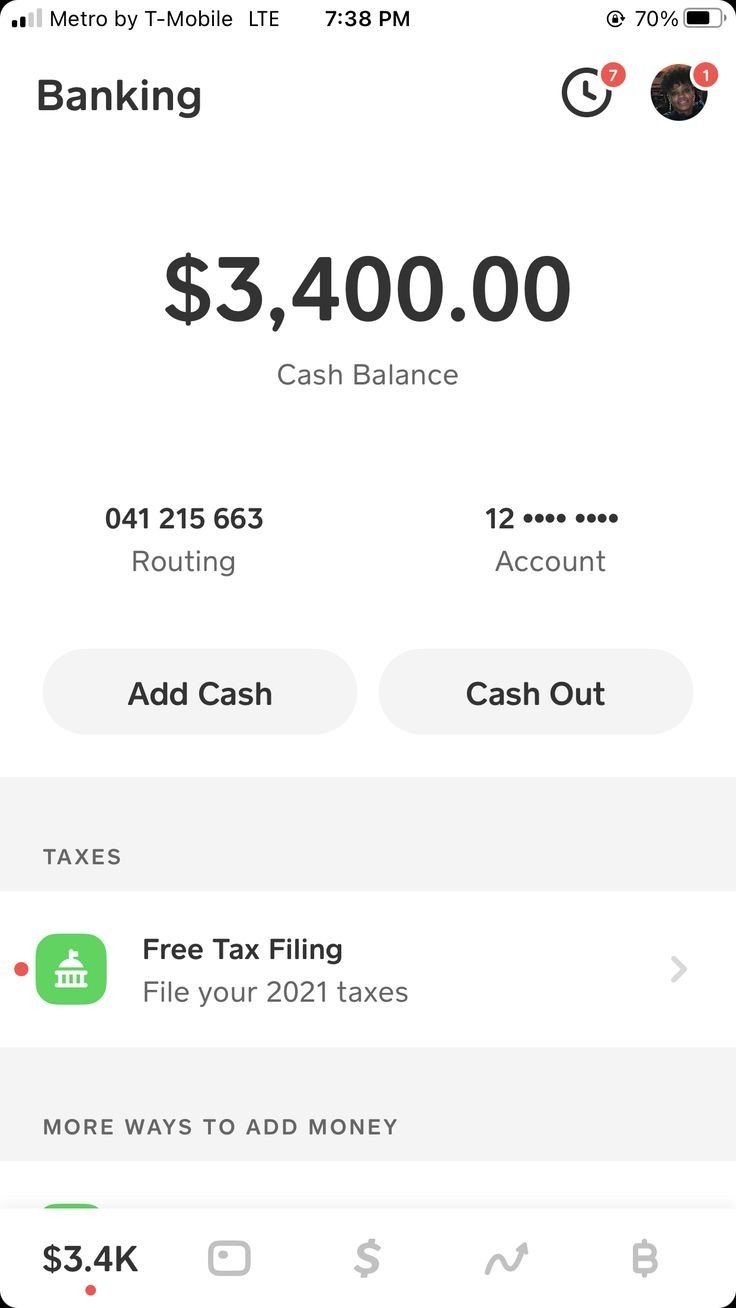
Task: Tap the Add Cash button
Action: point(200,693)
